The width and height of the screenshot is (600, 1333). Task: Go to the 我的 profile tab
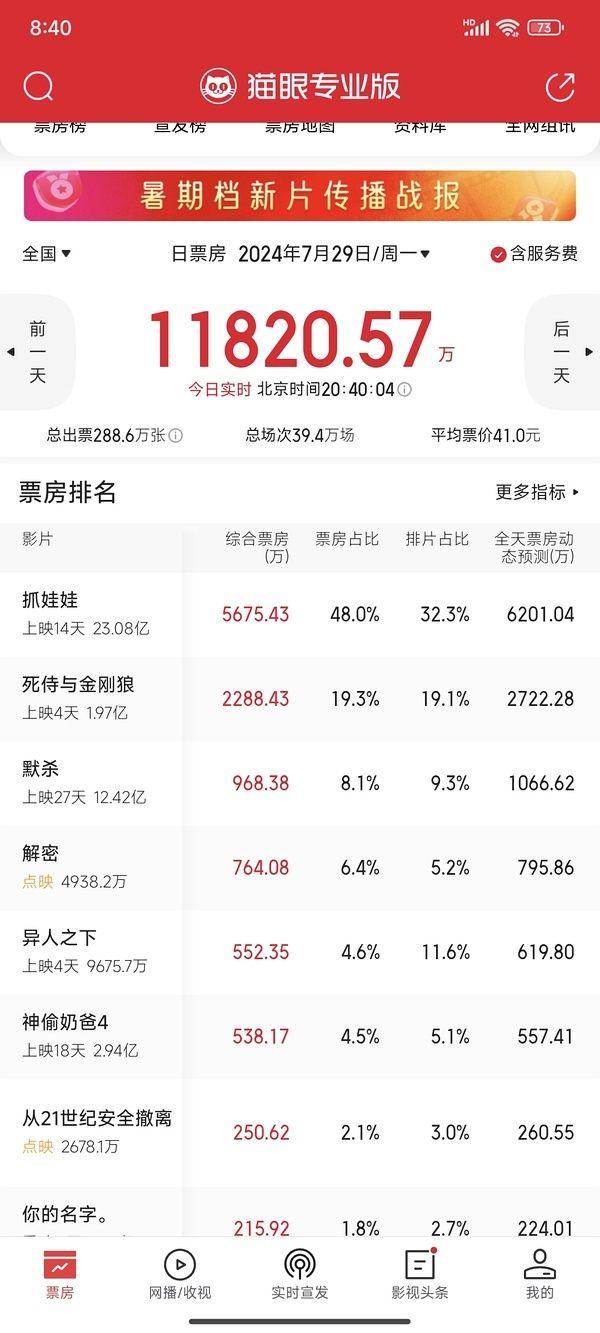tap(540, 1275)
